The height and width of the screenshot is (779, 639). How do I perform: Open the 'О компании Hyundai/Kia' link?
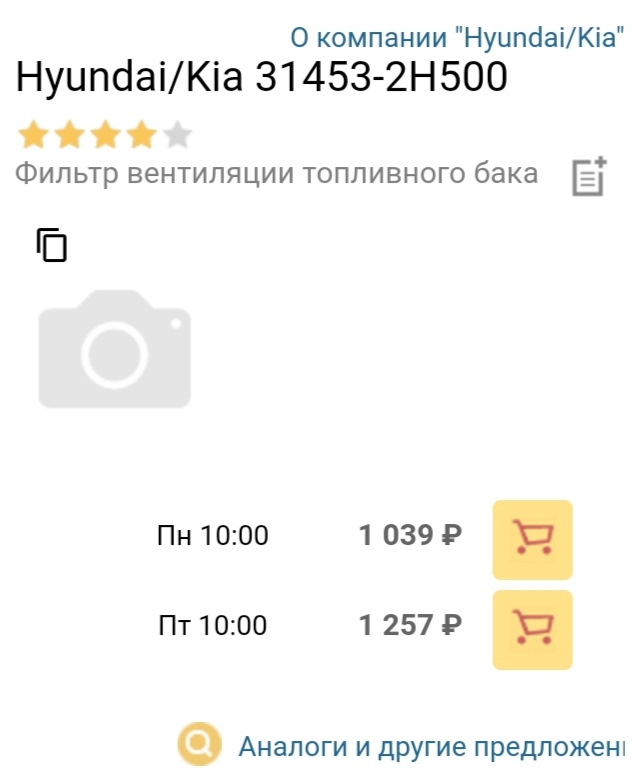click(457, 38)
